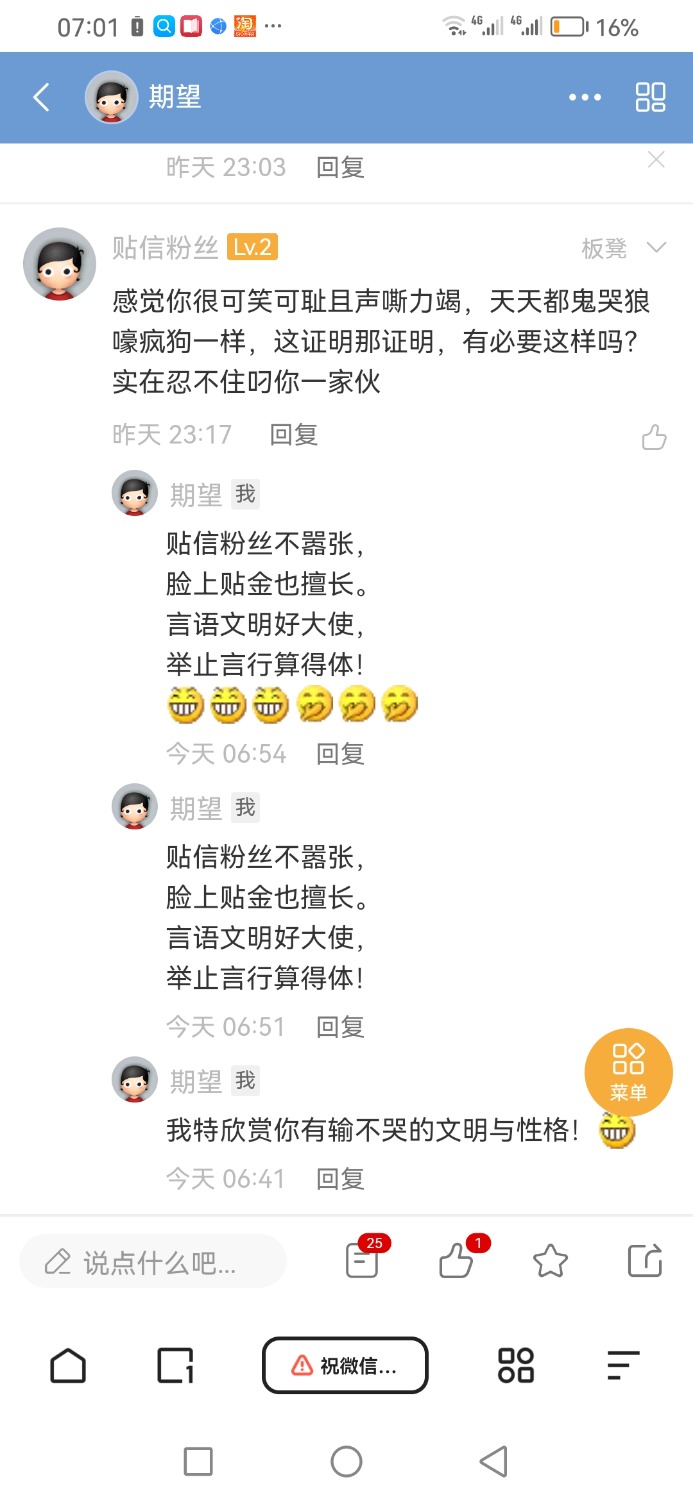
Task: Reply to the 今天 06:54 comment
Action: 340,753
